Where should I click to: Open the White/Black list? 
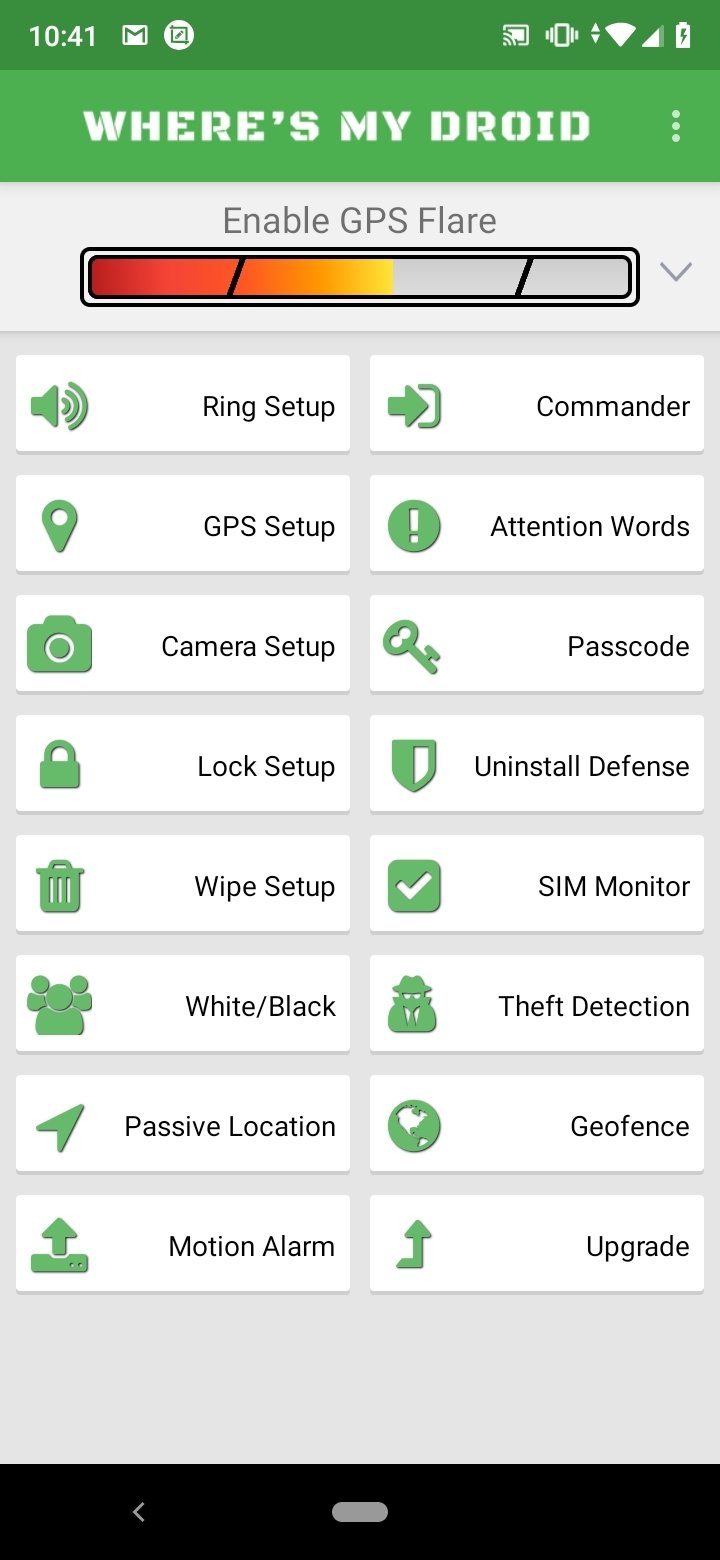tap(183, 1005)
